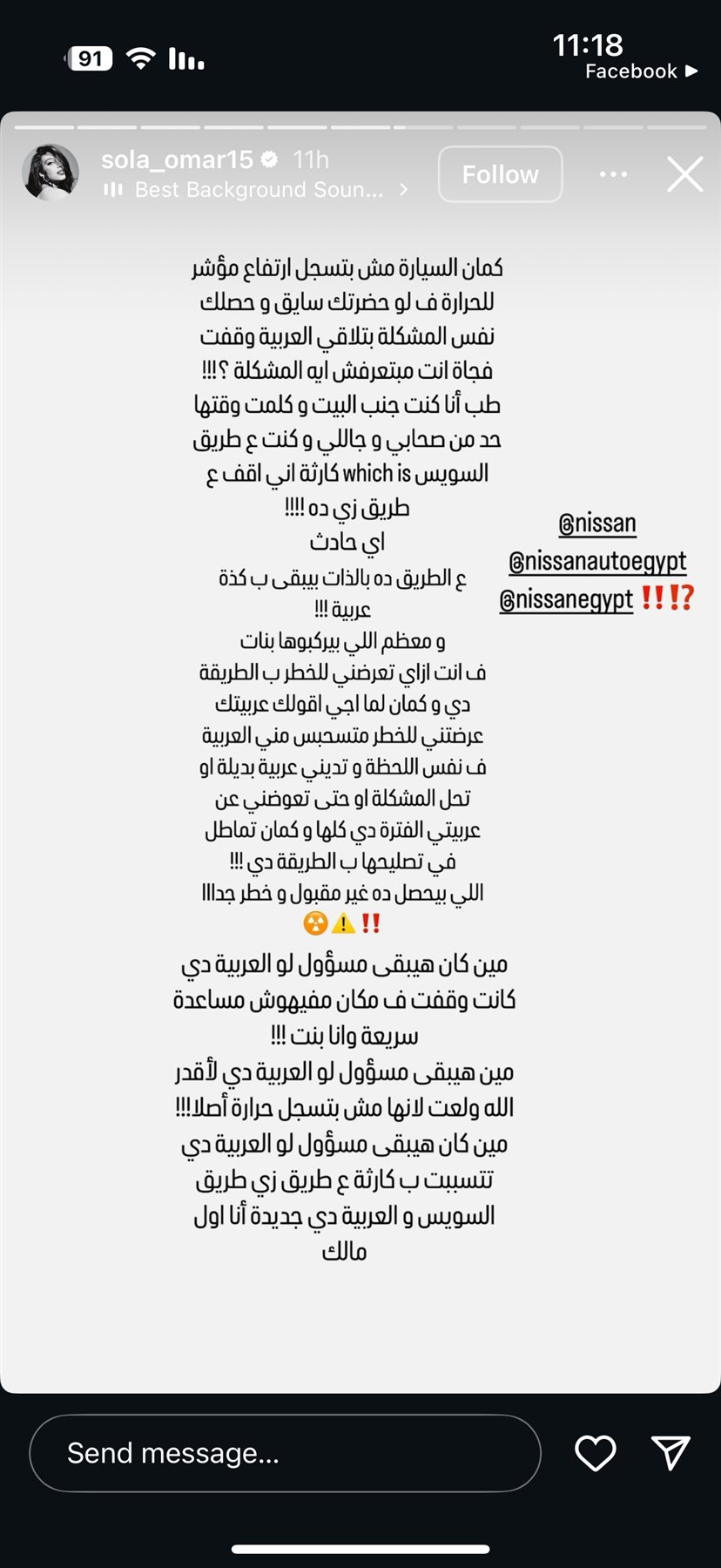Viewport: 721px width, 1568px height.
Task: Open sola_omar15's profile picture
Action: click(51, 172)
